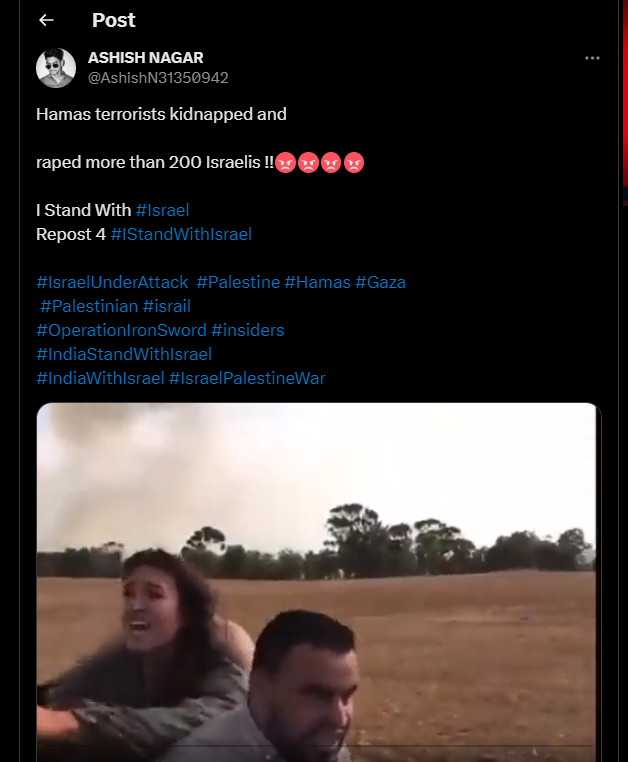This screenshot has height=762, width=628.
Task: Go back using the arrow icon
Action: tap(46, 20)
